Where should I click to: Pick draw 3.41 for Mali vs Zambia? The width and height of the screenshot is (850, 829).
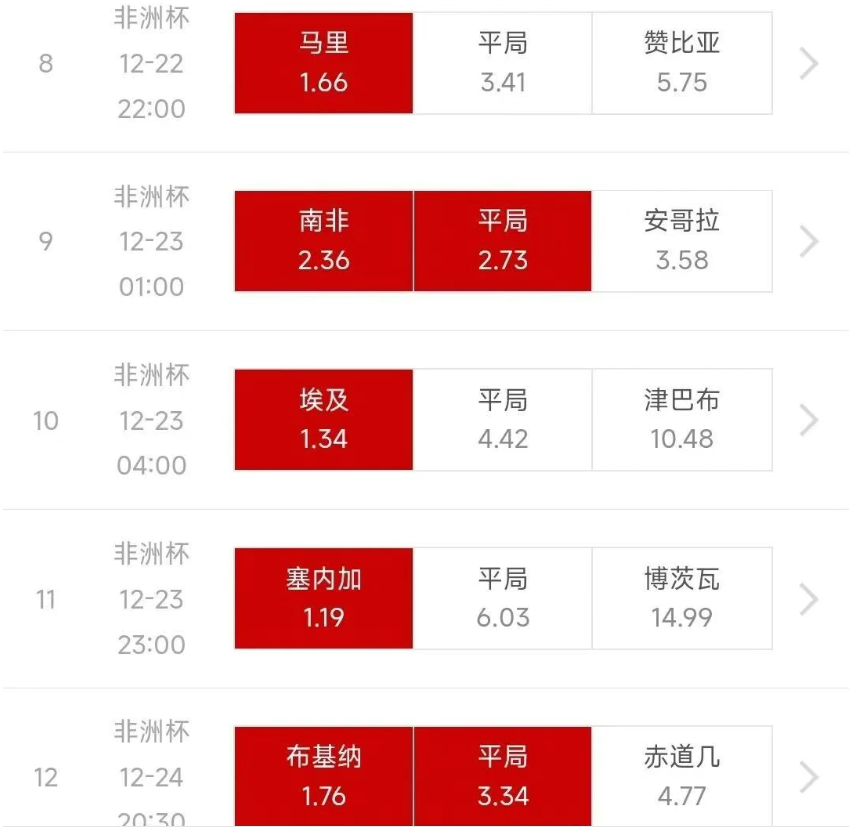pyautogui.click(x=502, y=63)
